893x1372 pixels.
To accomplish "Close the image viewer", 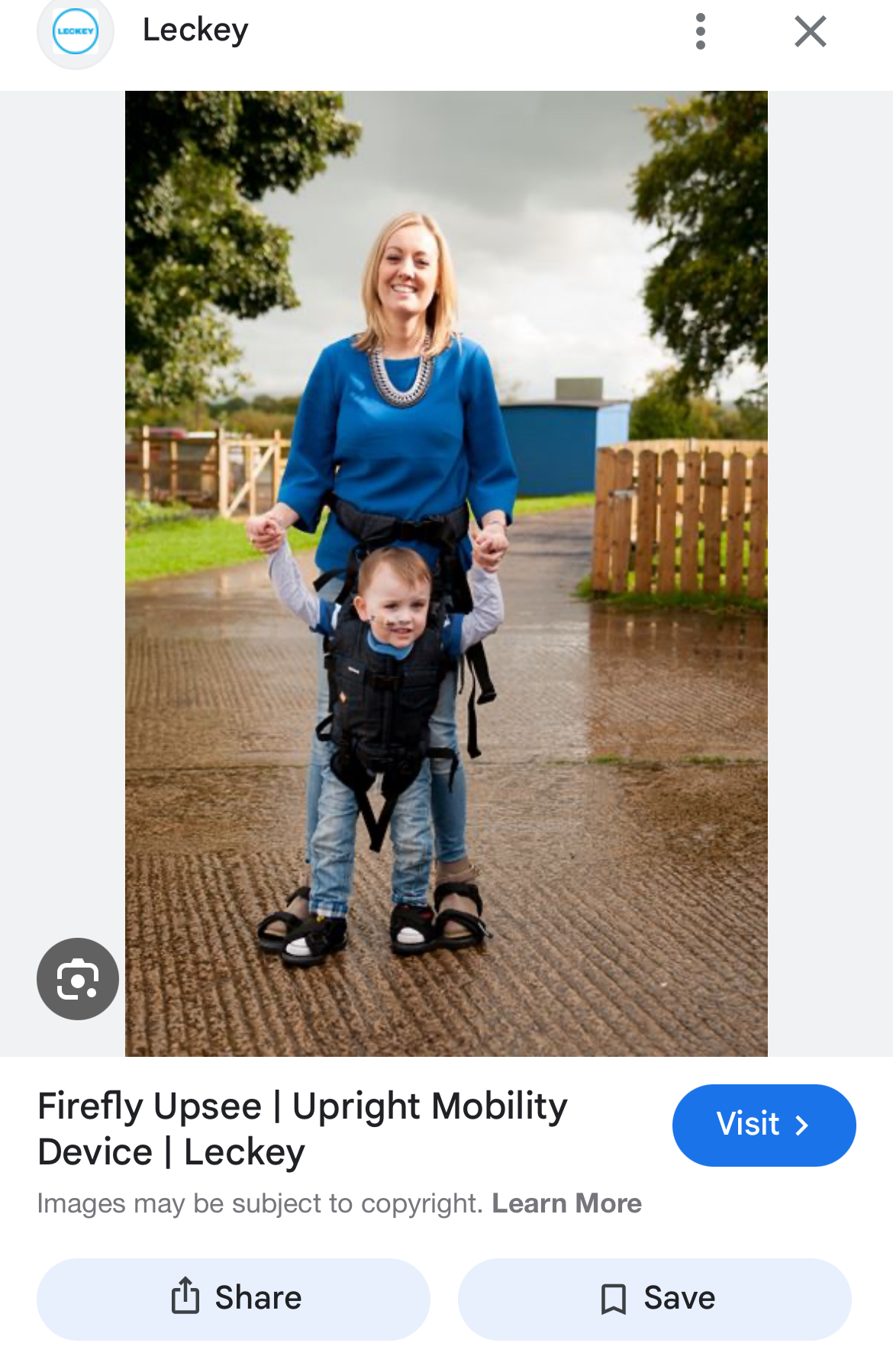I will pos(810,32).
